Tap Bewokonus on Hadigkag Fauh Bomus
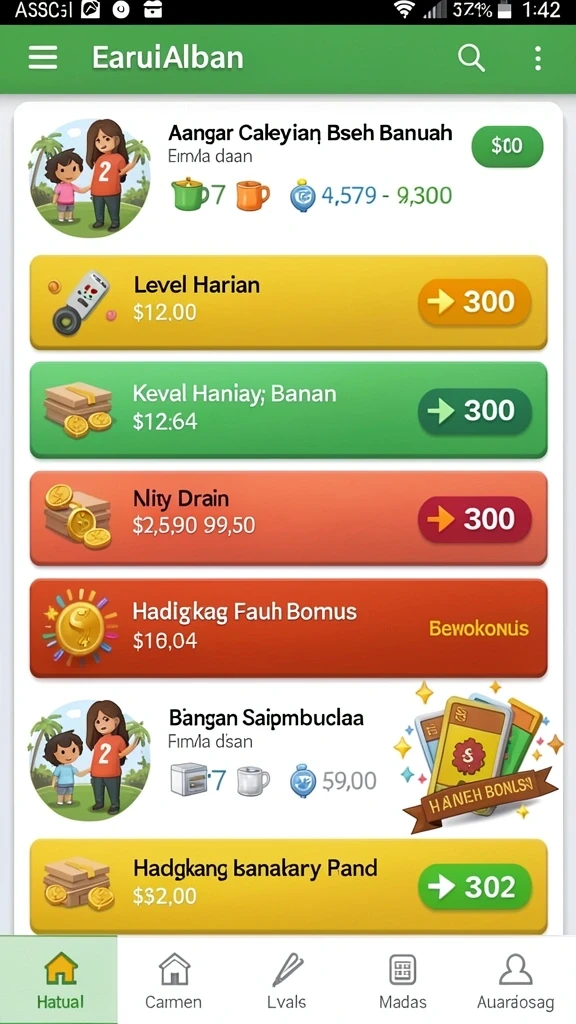The image size is (576, 1024). tap(479, 629)
